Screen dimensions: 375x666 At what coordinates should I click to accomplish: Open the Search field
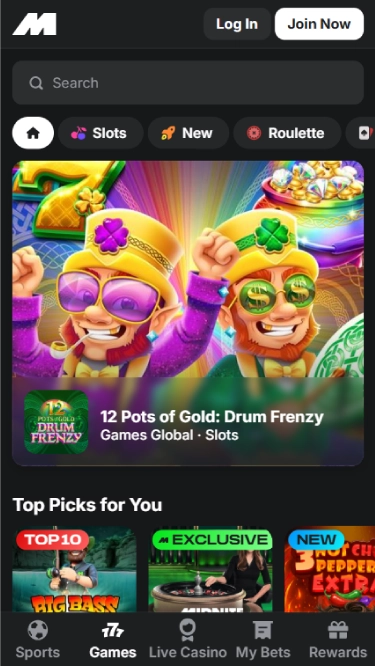tap(188, 83)
